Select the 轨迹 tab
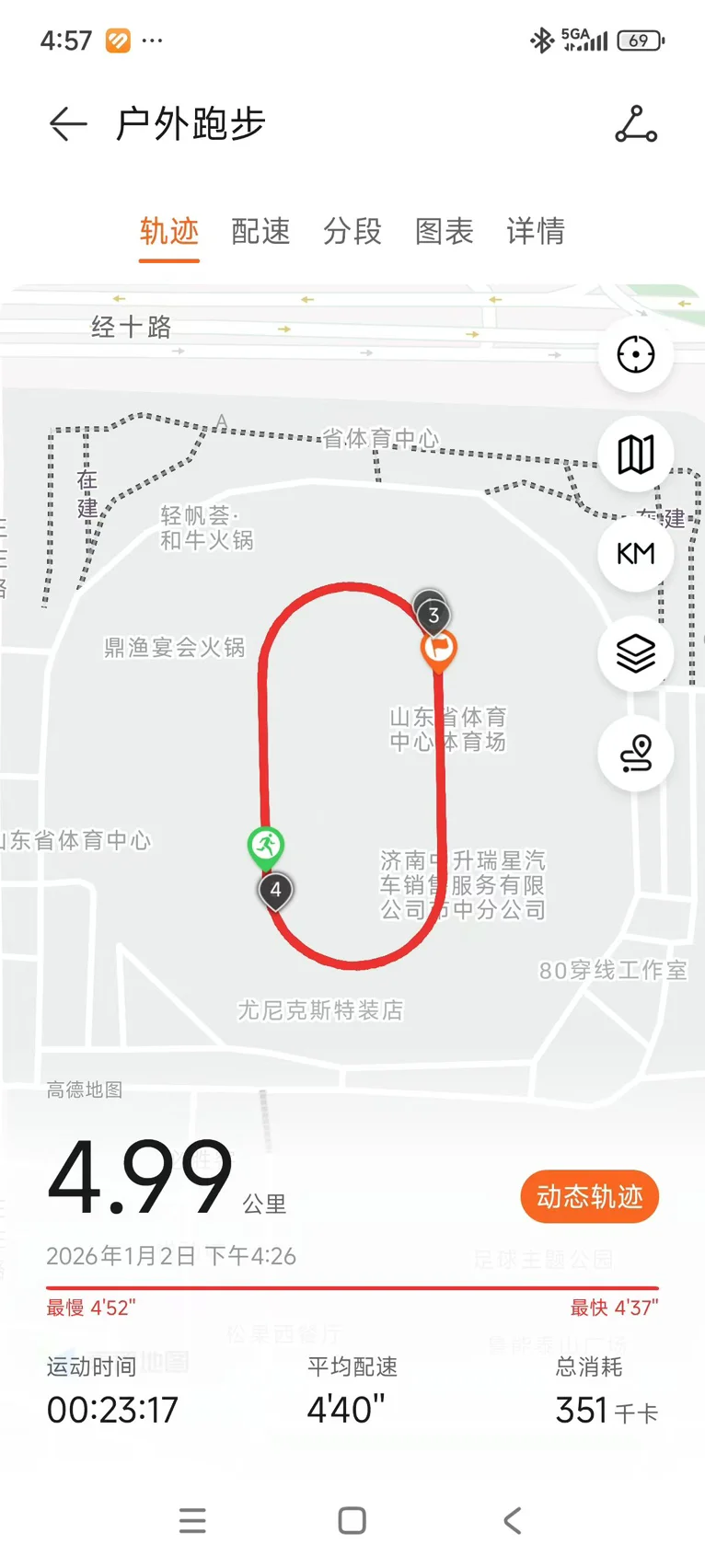The width and height of the screenshot is (705, 1568). pyautogui.click(x=169, y=231)
